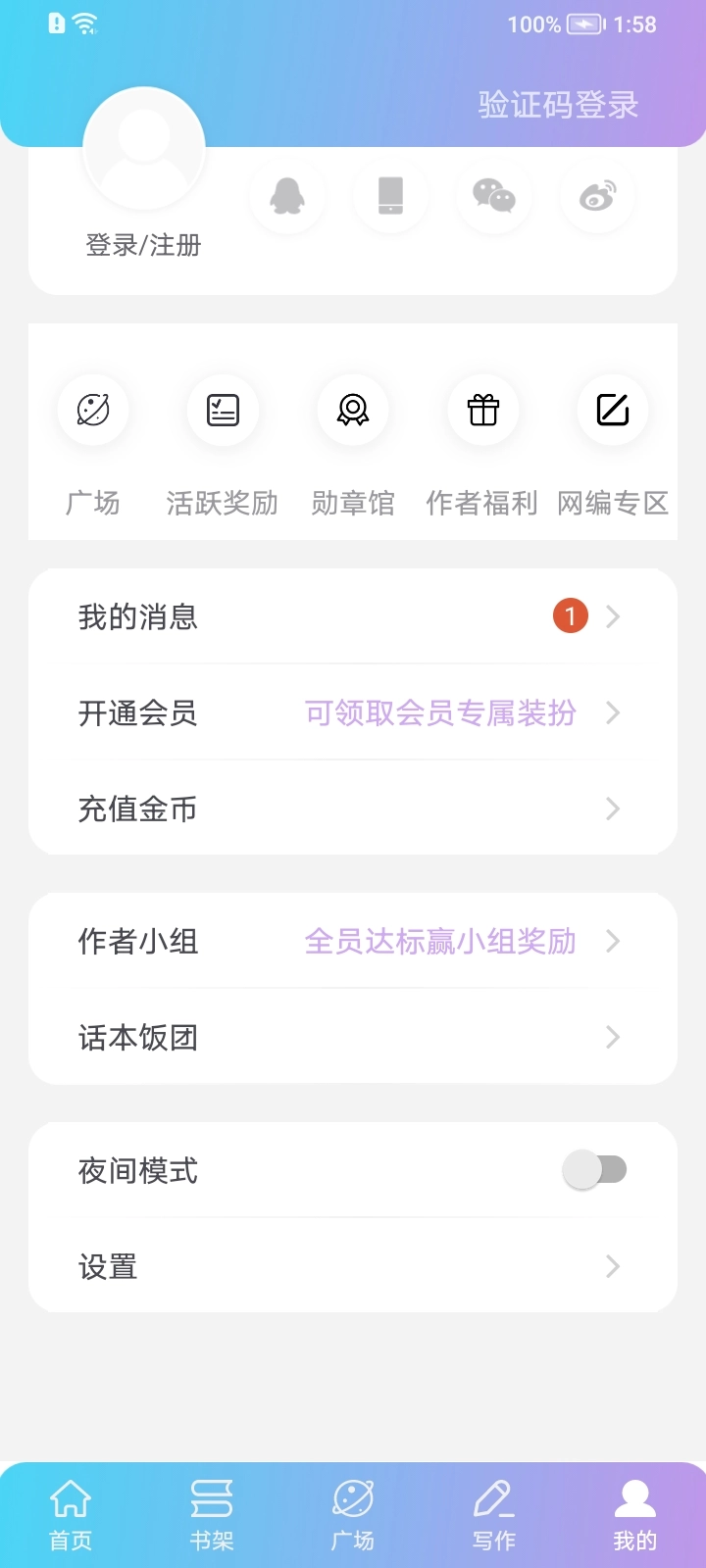This screenshot has height=1568, width=706.
Task: Open 活跃奖励 checklist icon
Action: pyautogui.click(x=223, y=411)
